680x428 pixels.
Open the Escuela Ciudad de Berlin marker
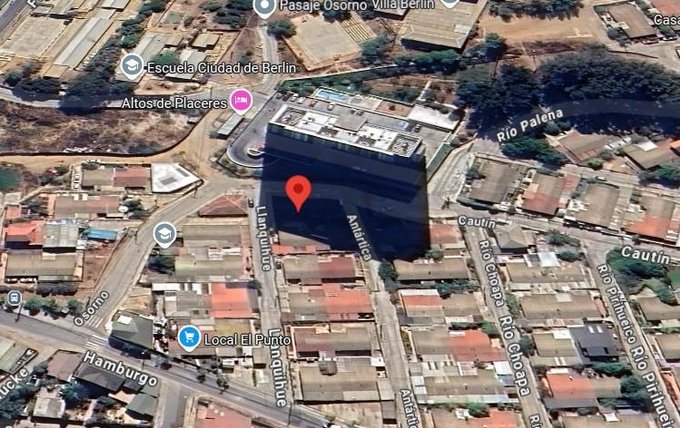coord(132,67)
